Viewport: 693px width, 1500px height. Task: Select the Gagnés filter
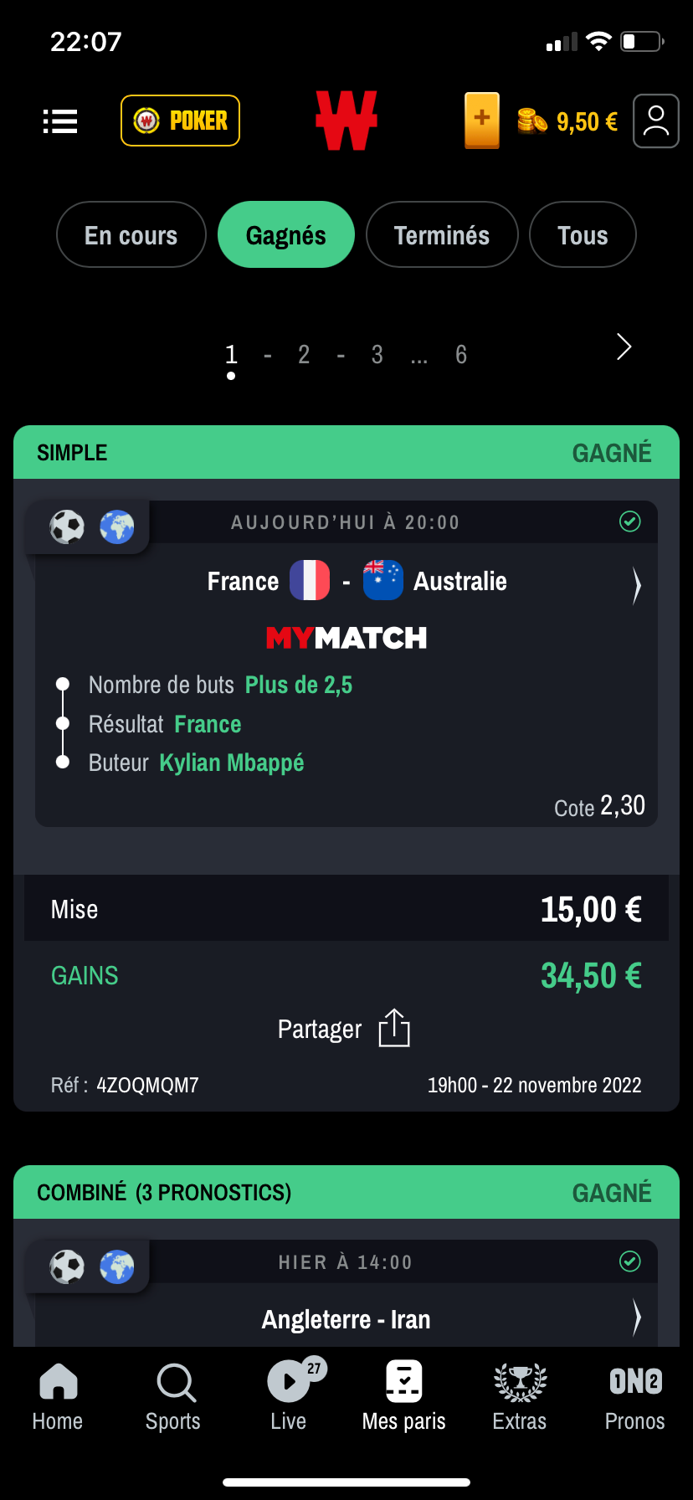point(286,235)
